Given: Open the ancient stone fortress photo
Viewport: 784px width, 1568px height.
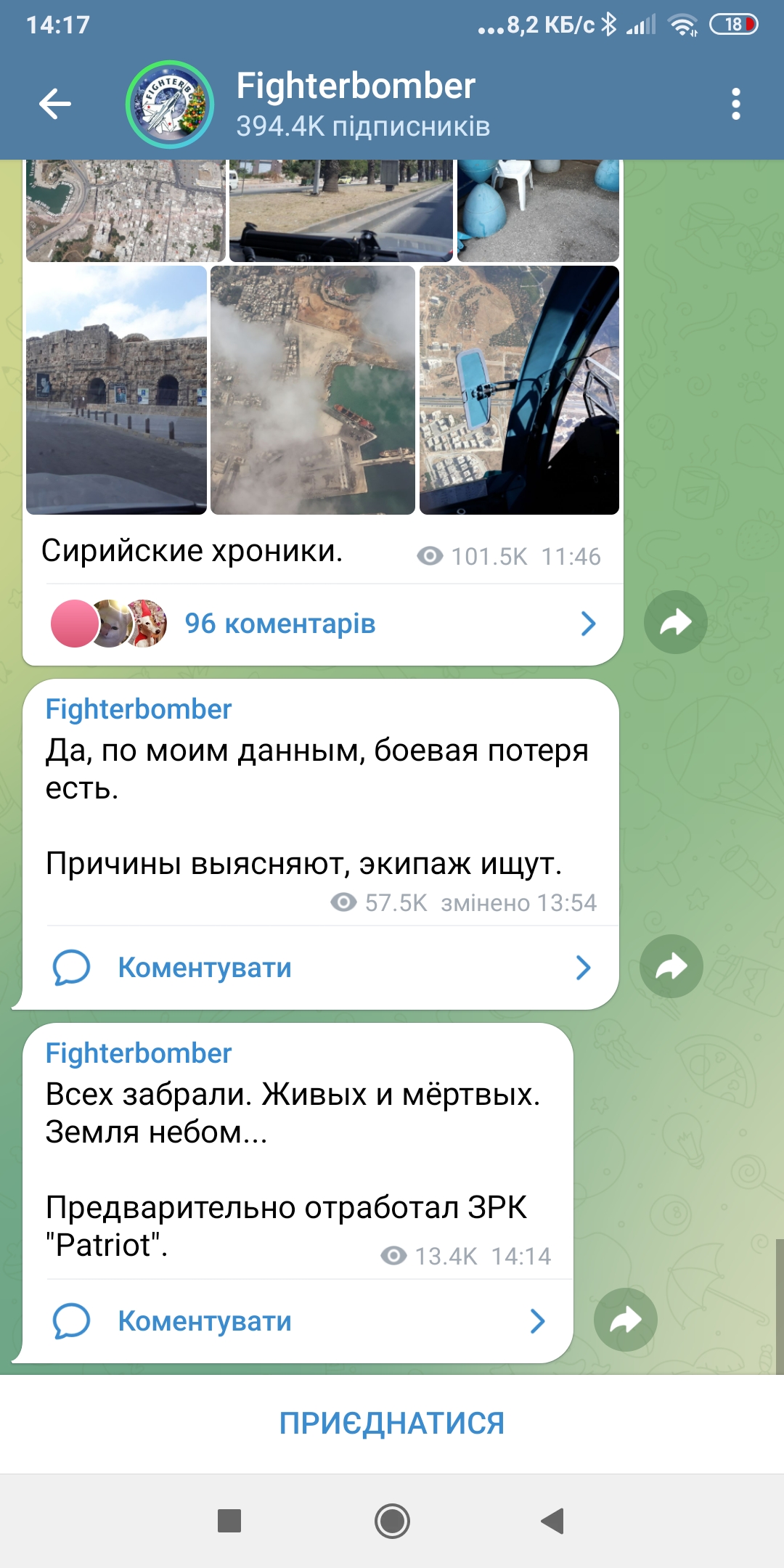Looking at the screenshot, I should tap(117, 390).
